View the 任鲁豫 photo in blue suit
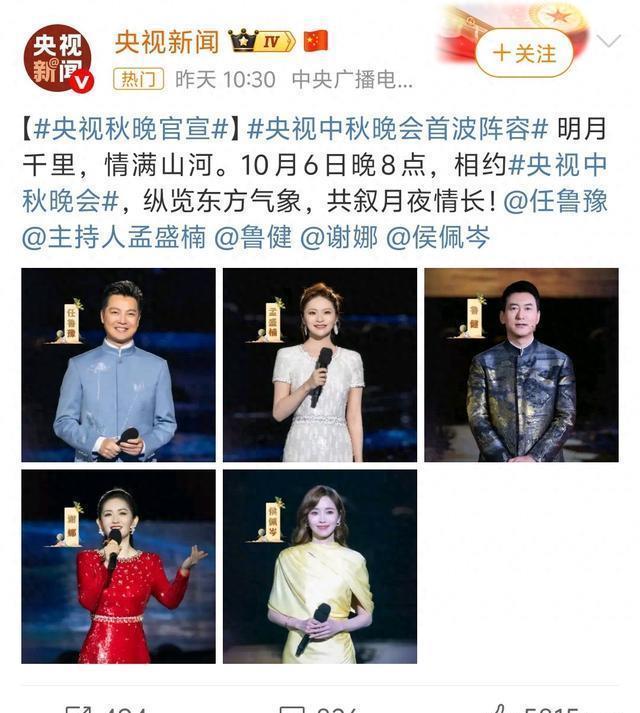The image size is (640, 713). pyautogui.click(x=118, y=364)
